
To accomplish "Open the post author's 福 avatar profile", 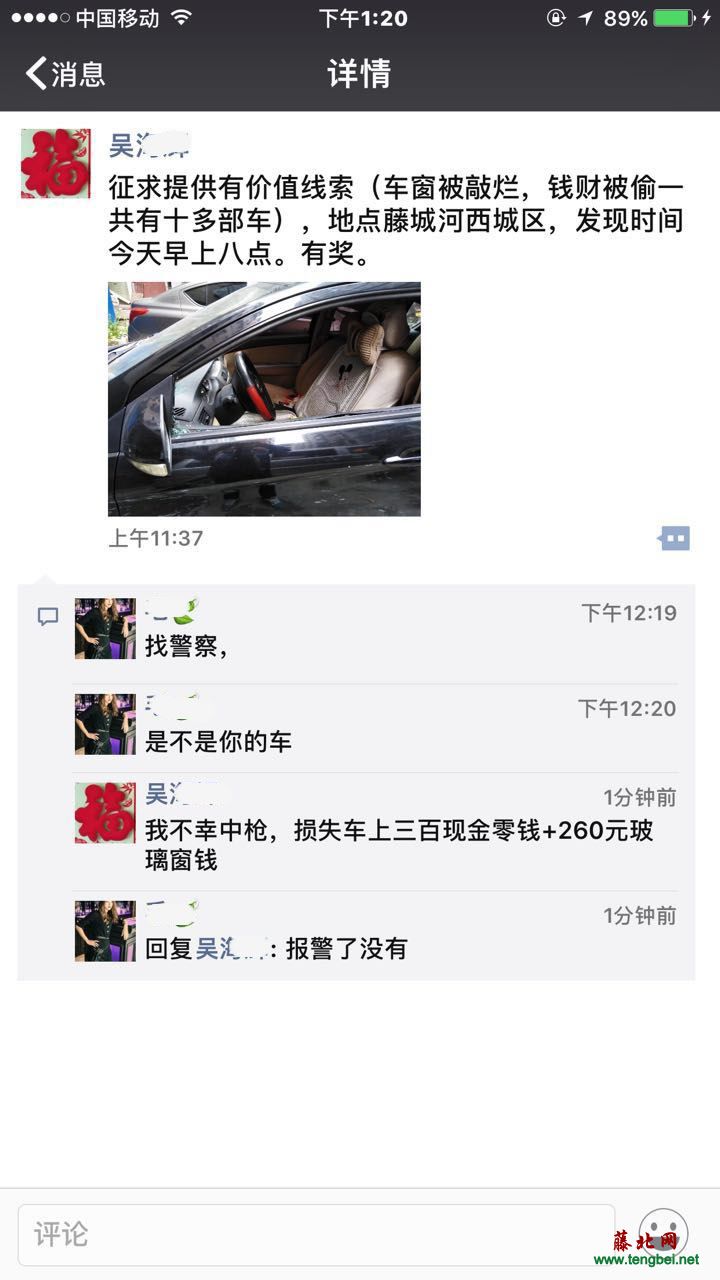I will 55,163.
